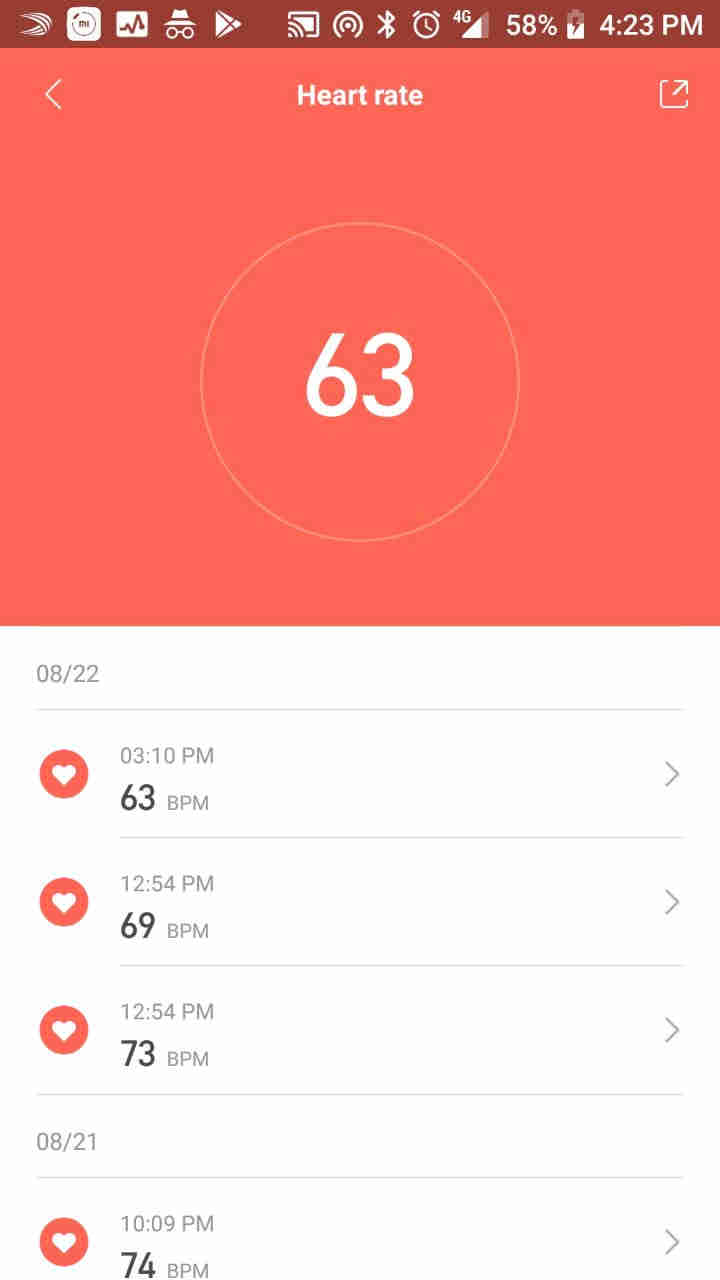
Task: Open details for the 73 BPM measurement
Action: click(x=670, y=1030)
